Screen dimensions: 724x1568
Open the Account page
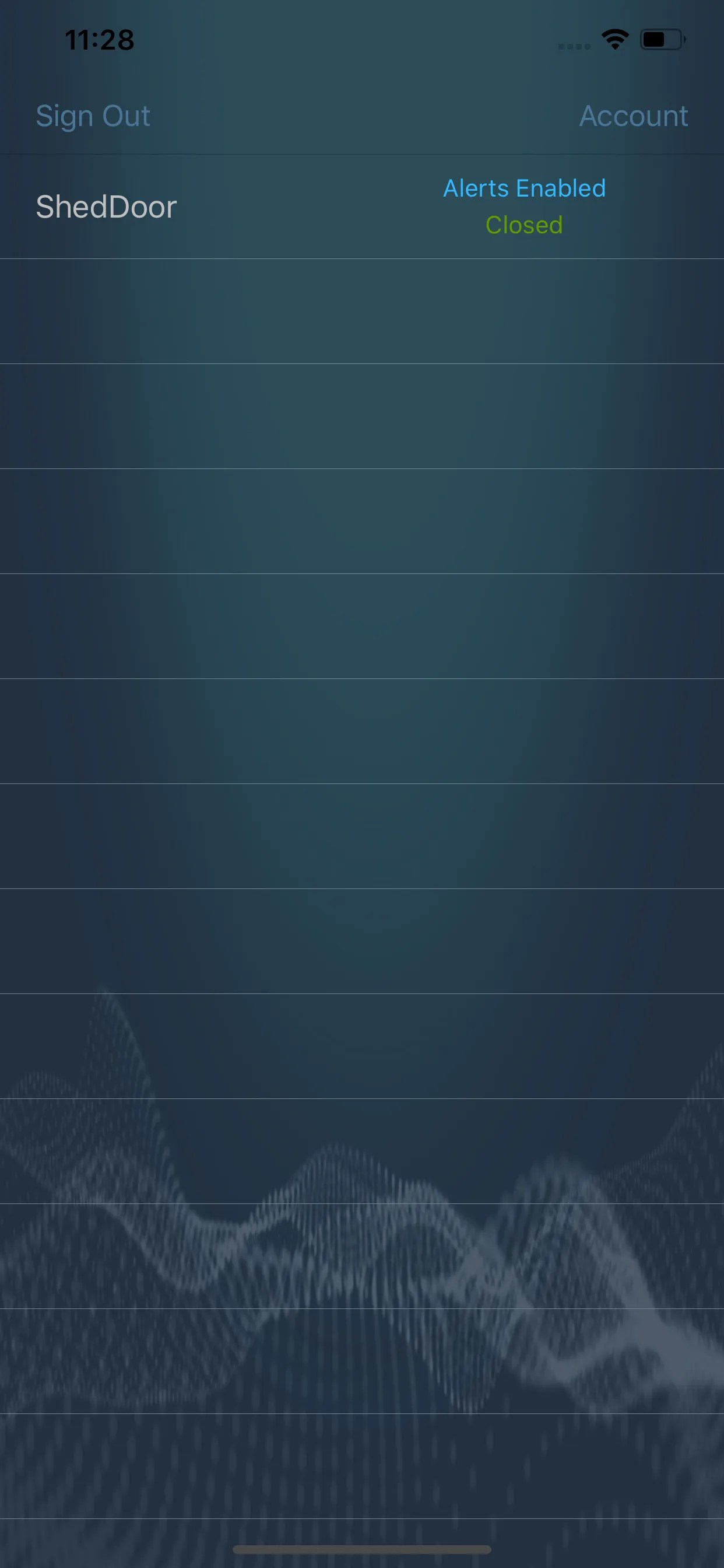click(633, 116)
